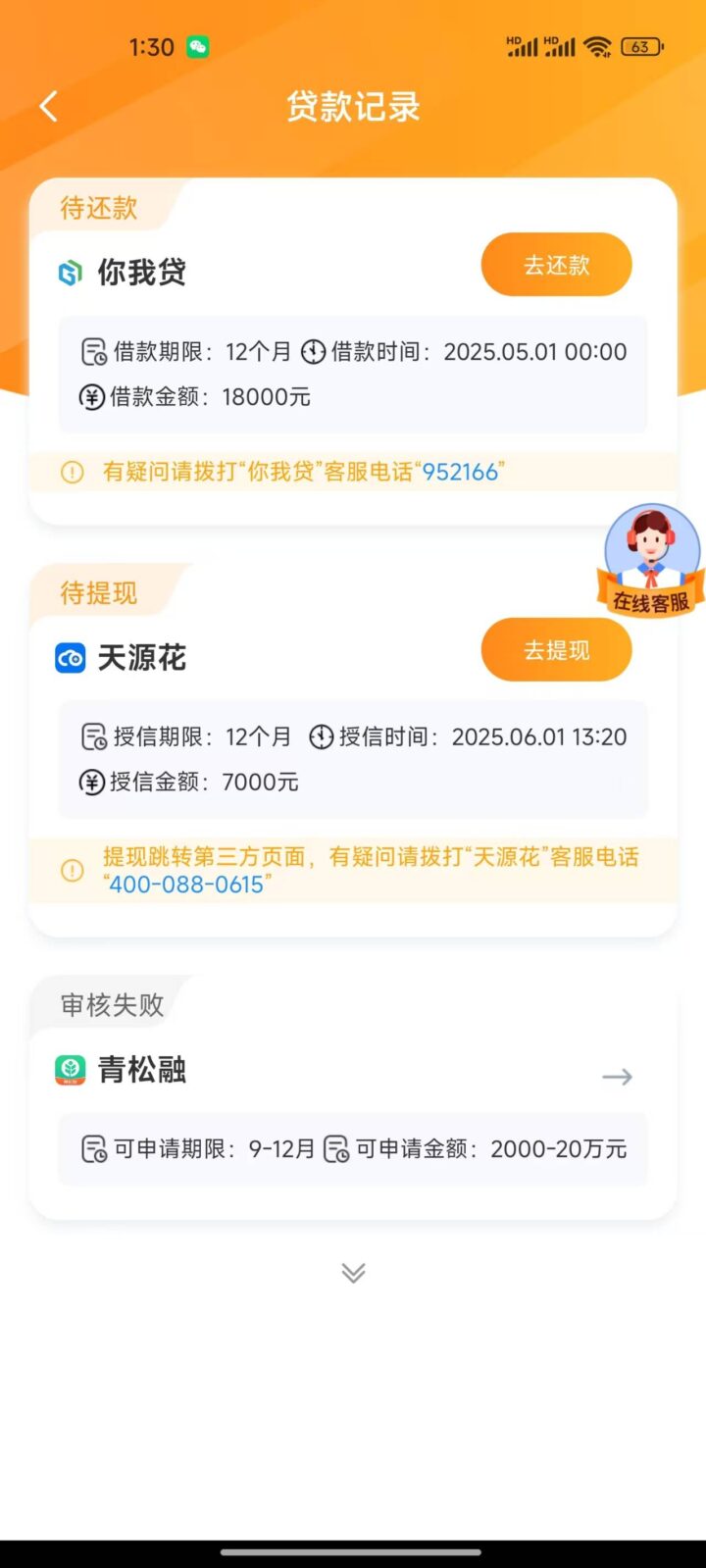706x1568 pixels.
Task: Tap the 去还款 repayment button
Action: 556,264
